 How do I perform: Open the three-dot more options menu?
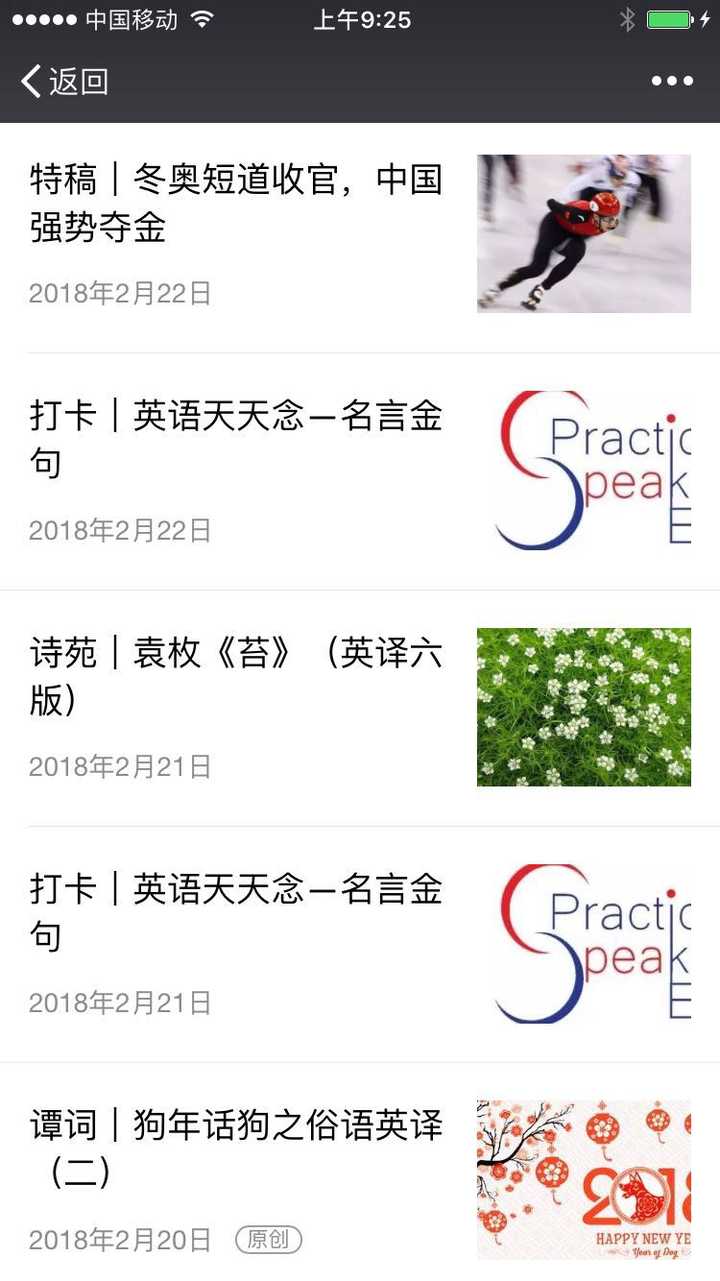pyautogui.click(x=672, y=81)
